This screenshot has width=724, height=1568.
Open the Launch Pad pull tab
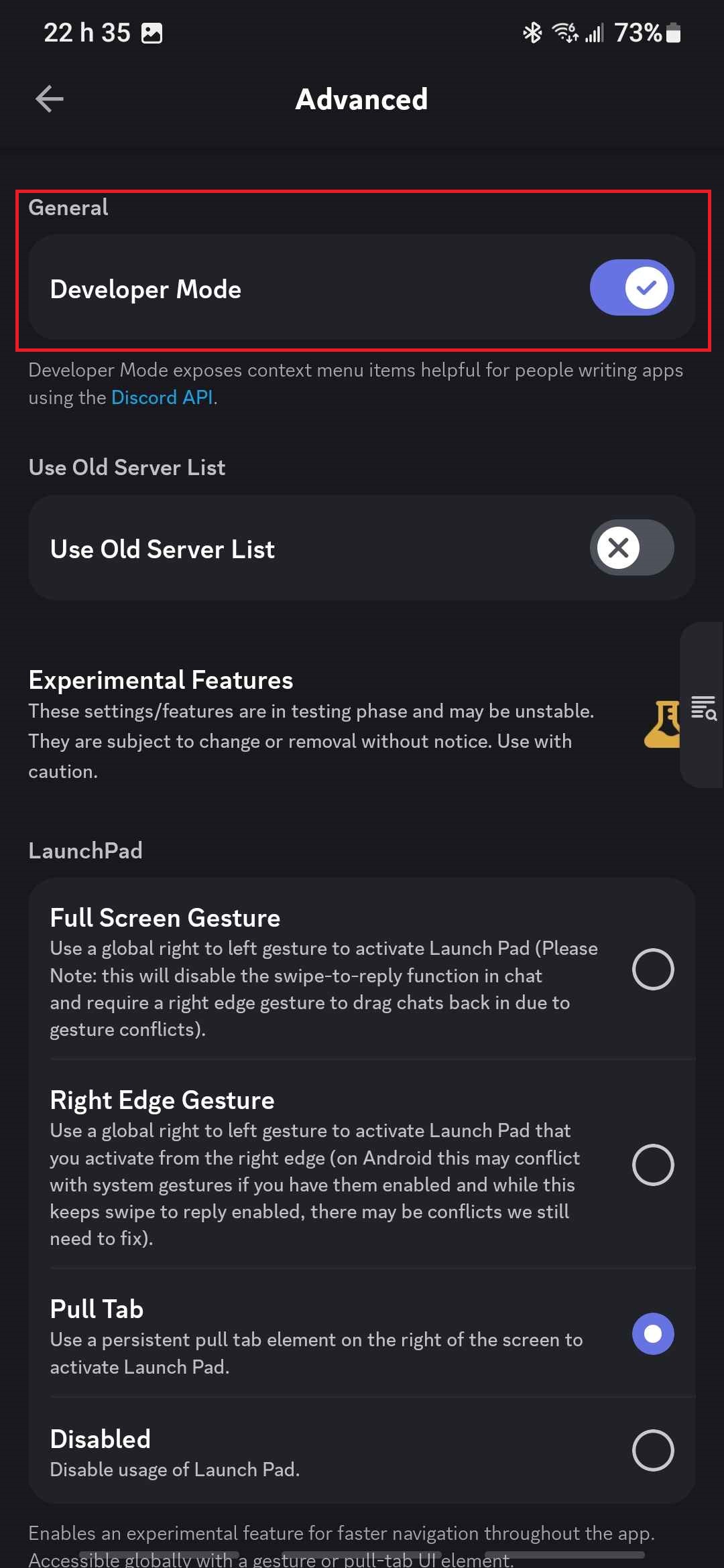click(x=703, y=707)
